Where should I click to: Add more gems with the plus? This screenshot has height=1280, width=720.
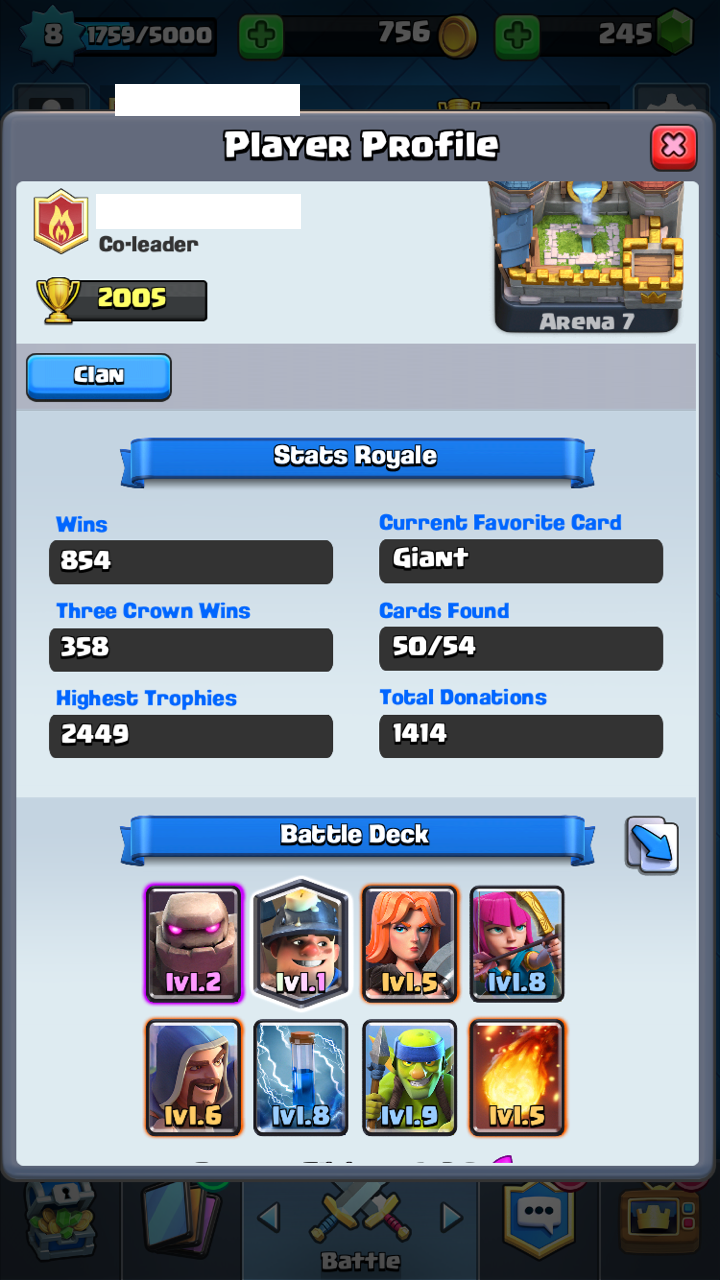(x=517, y=37)
